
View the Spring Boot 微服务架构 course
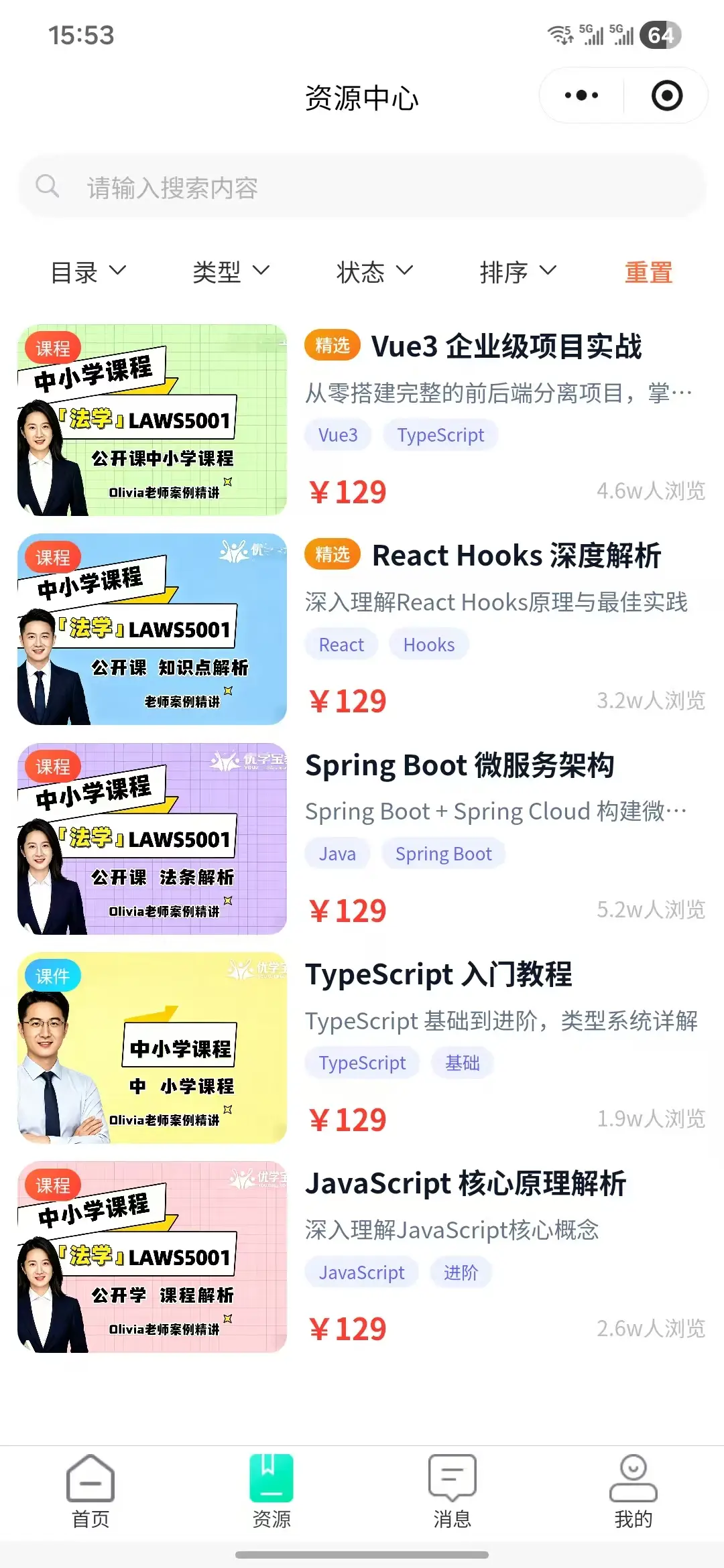point(460,765)
